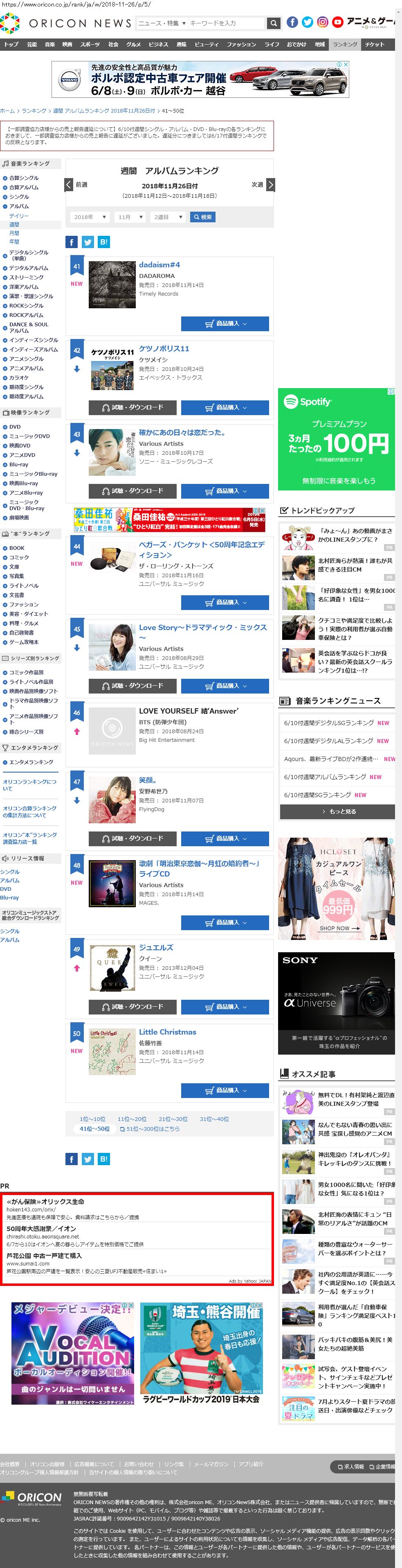Open the 11月 month dropdown

130,217
